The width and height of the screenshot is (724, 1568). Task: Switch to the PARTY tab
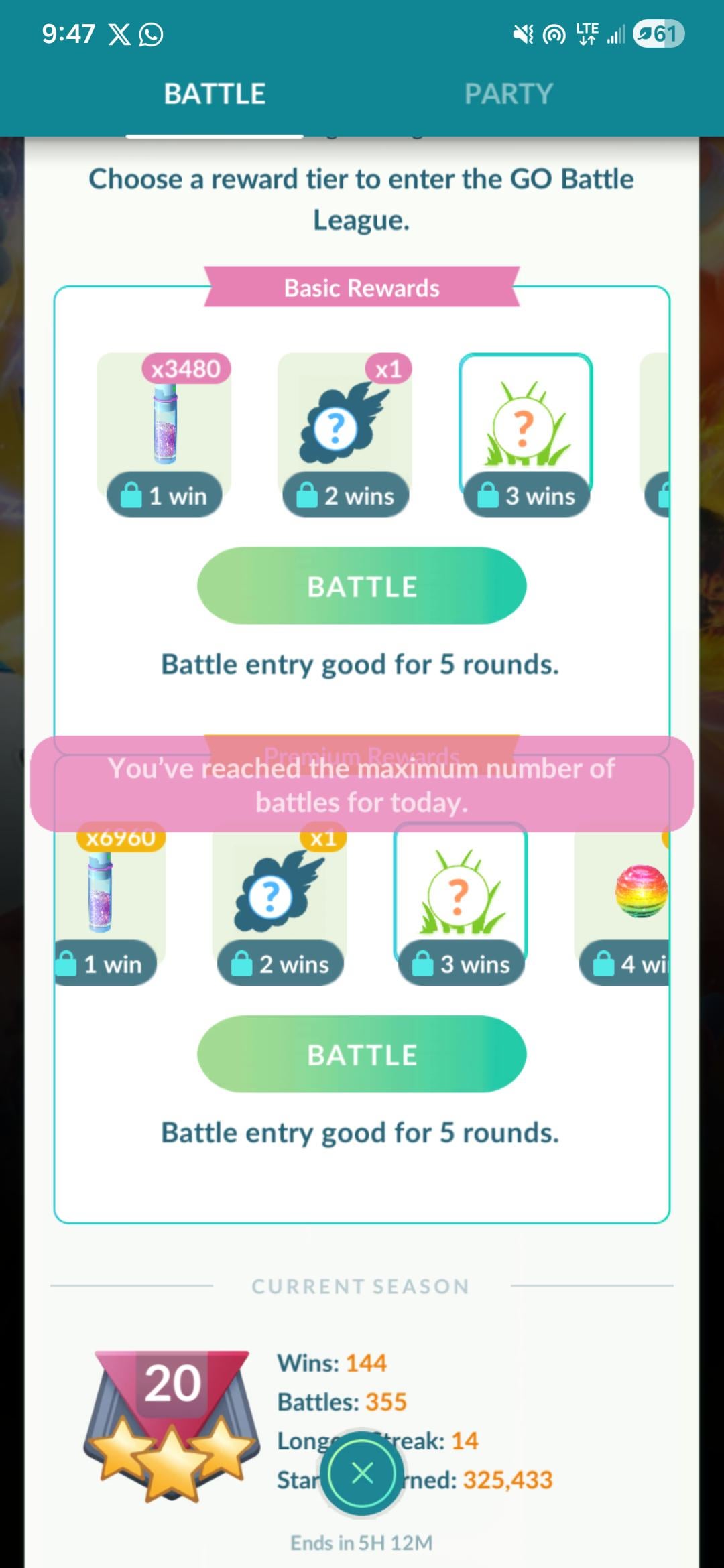509,94
